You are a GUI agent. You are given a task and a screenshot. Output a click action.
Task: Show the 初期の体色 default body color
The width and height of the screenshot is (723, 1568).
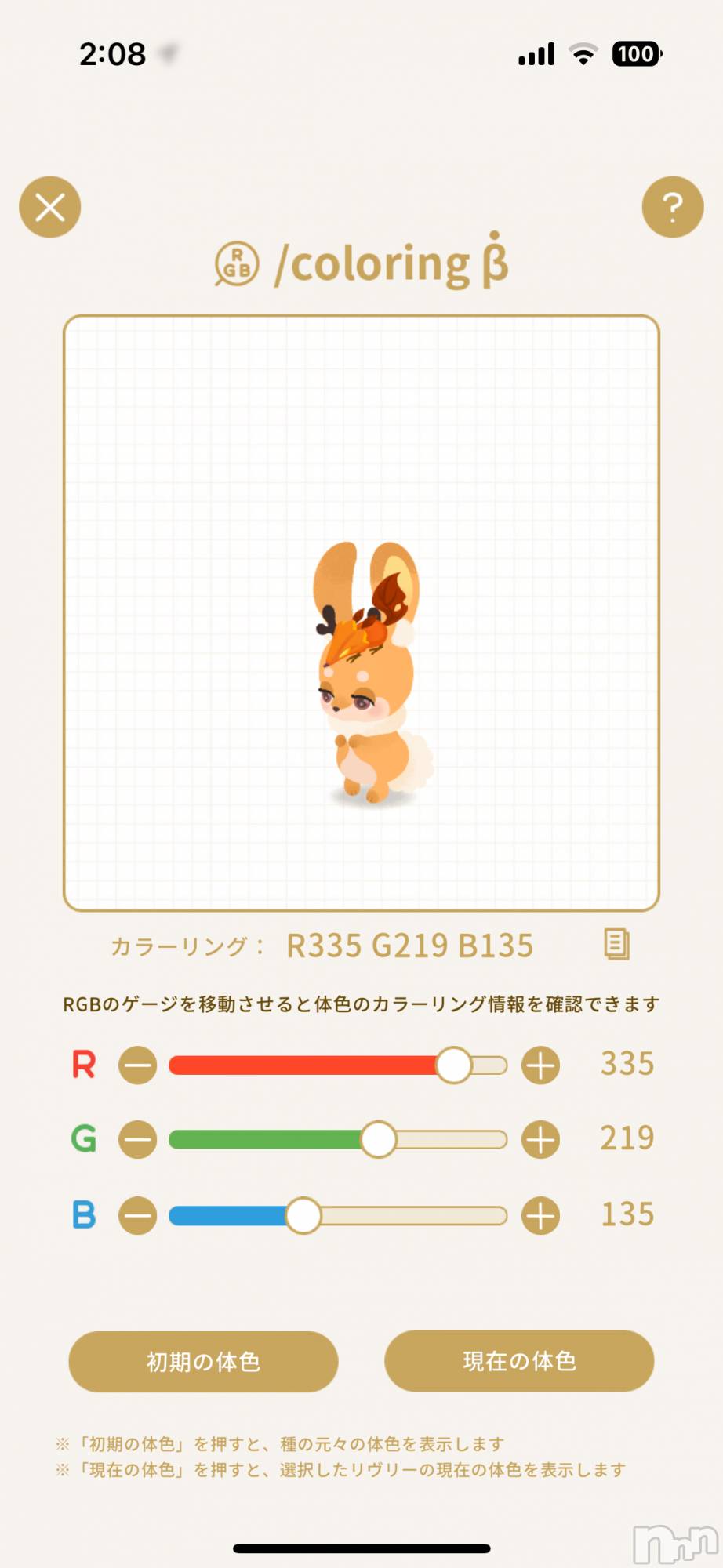pyautogui.click(x=203, y=1362)
